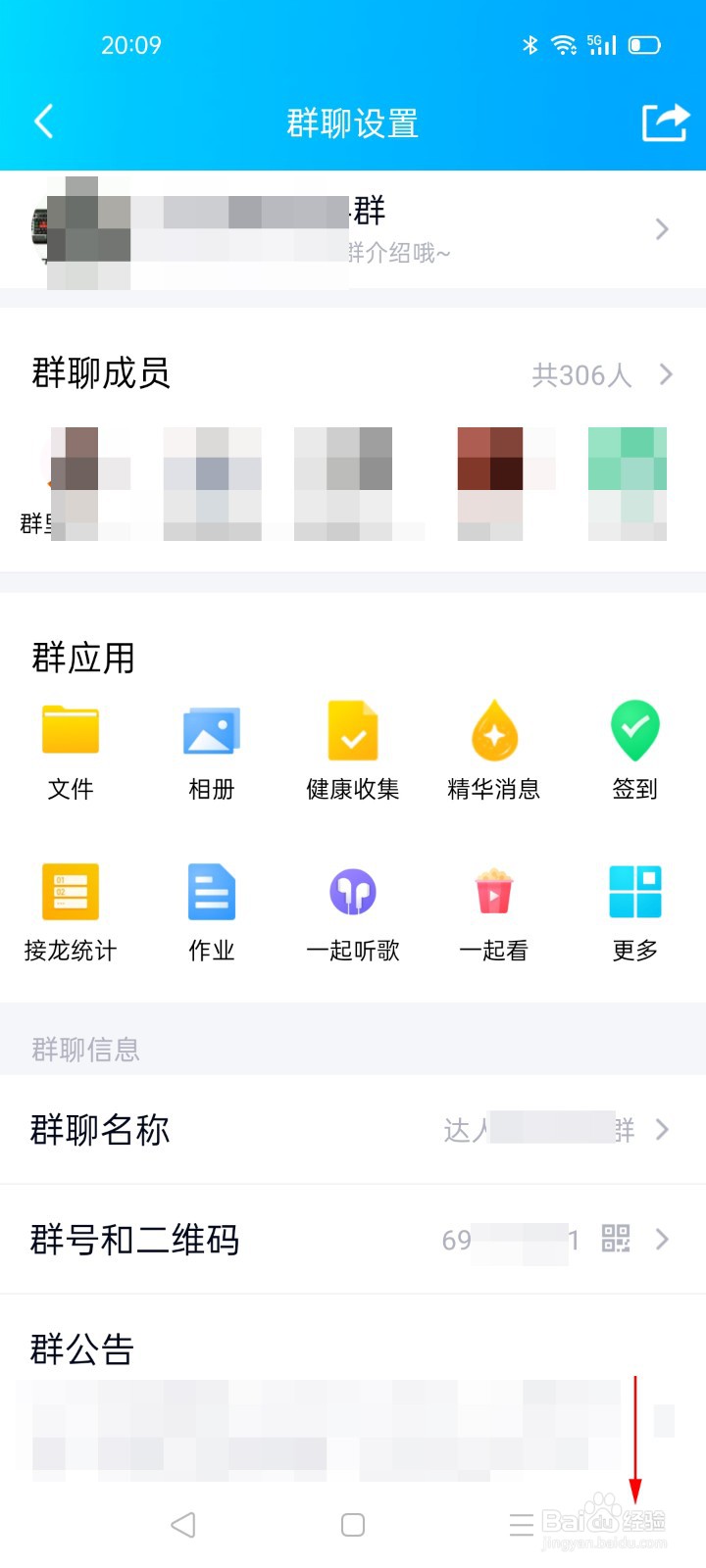Open the 签到 check-in feature

634,748
